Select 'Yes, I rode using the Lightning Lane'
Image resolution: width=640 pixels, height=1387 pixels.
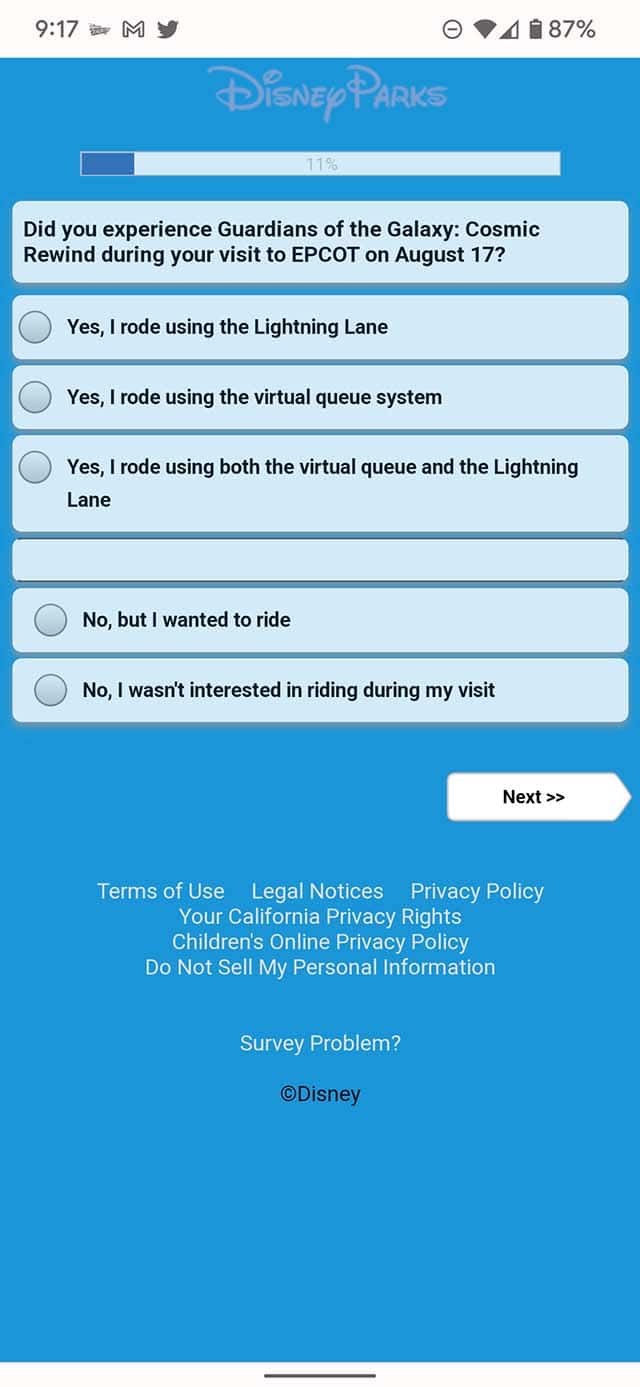pyautogui.click(x=320, y=326)
